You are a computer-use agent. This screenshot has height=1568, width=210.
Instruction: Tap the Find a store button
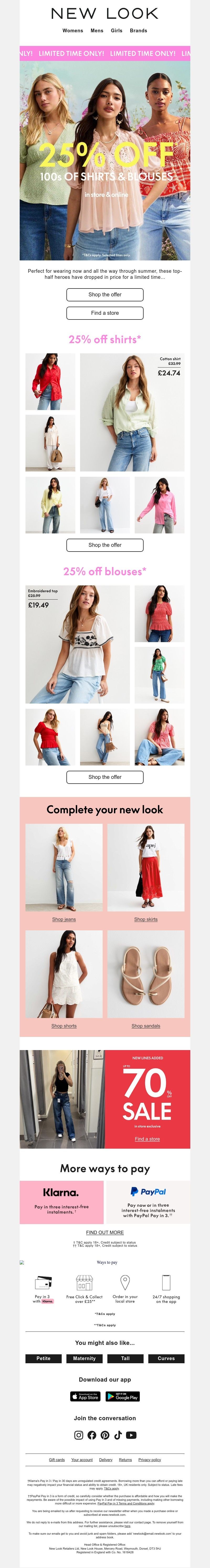pyautogui.click(x=105, y=313)
